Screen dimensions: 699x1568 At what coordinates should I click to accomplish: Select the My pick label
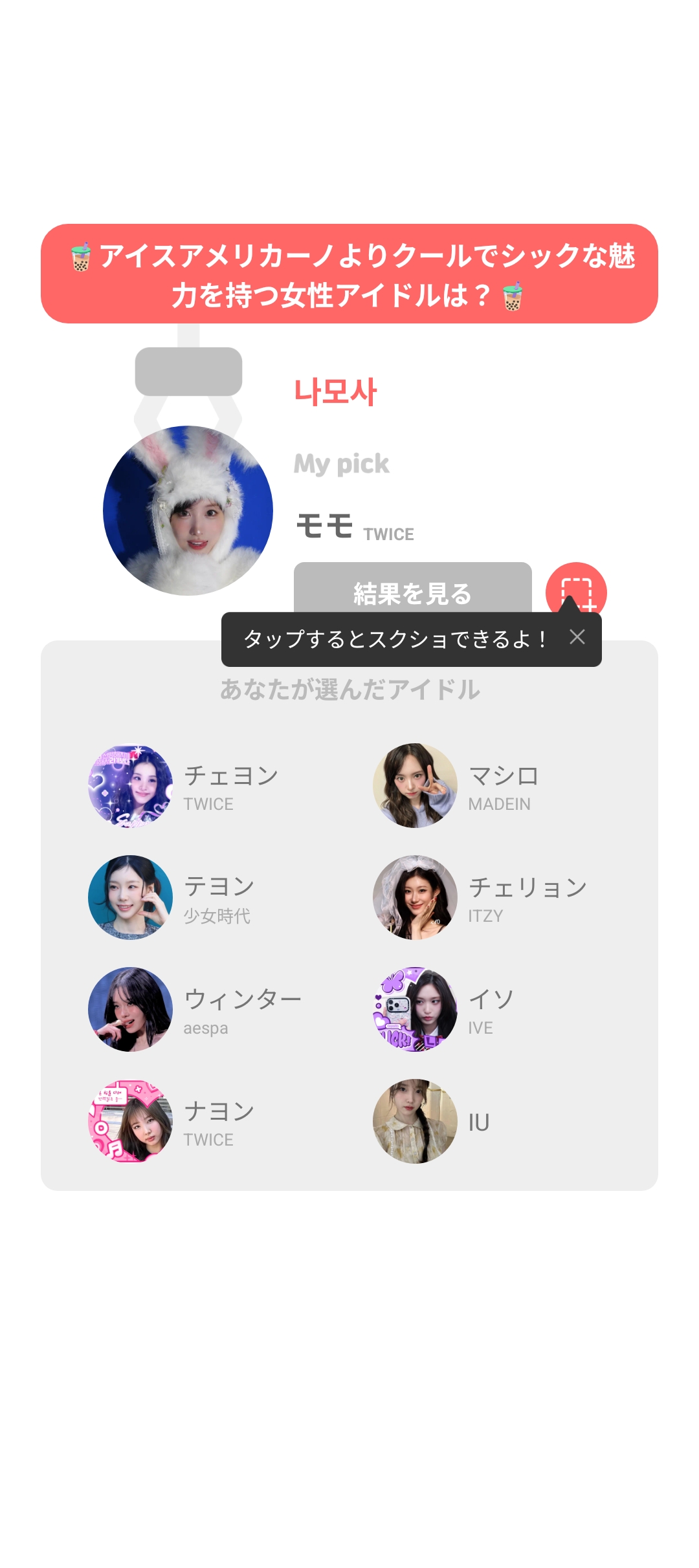(341, 463)
